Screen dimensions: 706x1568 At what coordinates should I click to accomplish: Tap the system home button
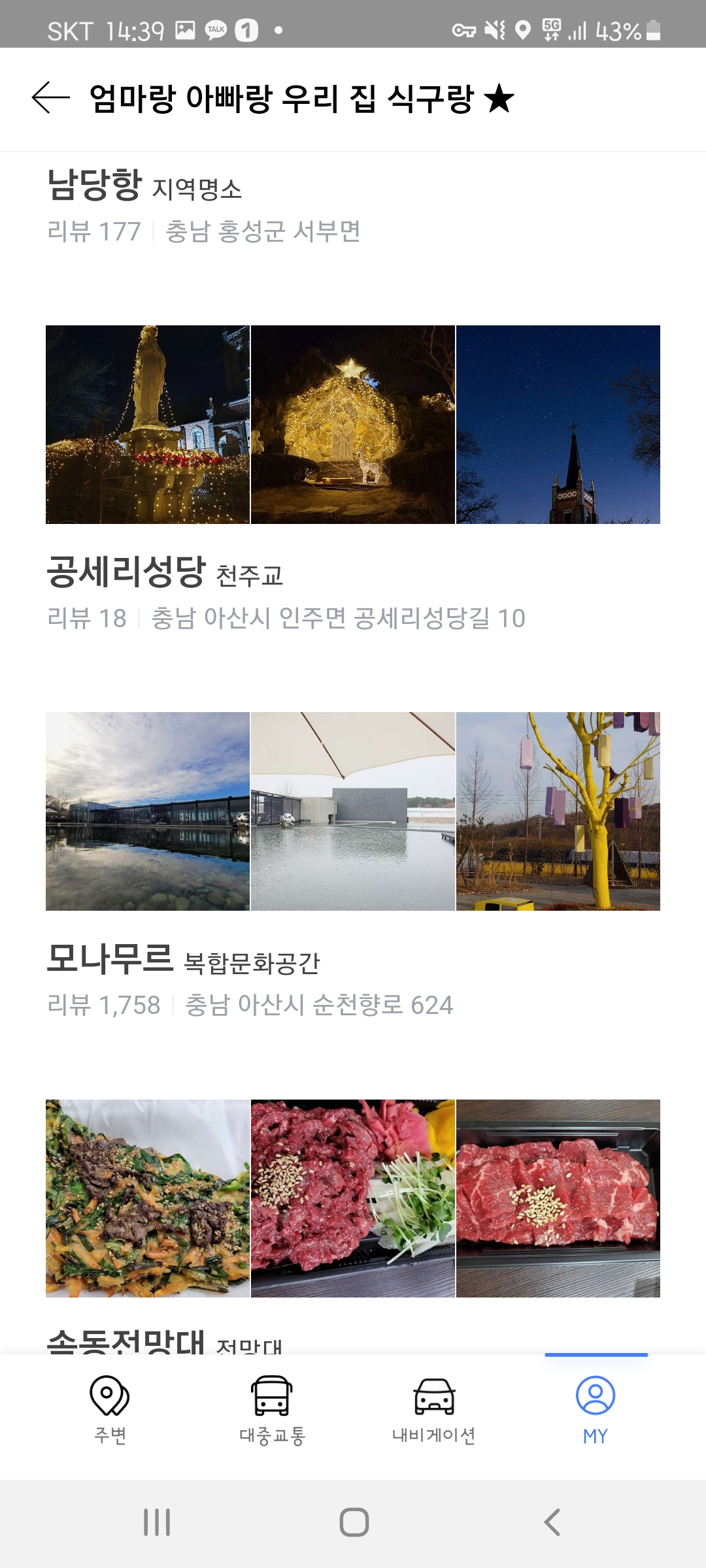click(354, 1522)
